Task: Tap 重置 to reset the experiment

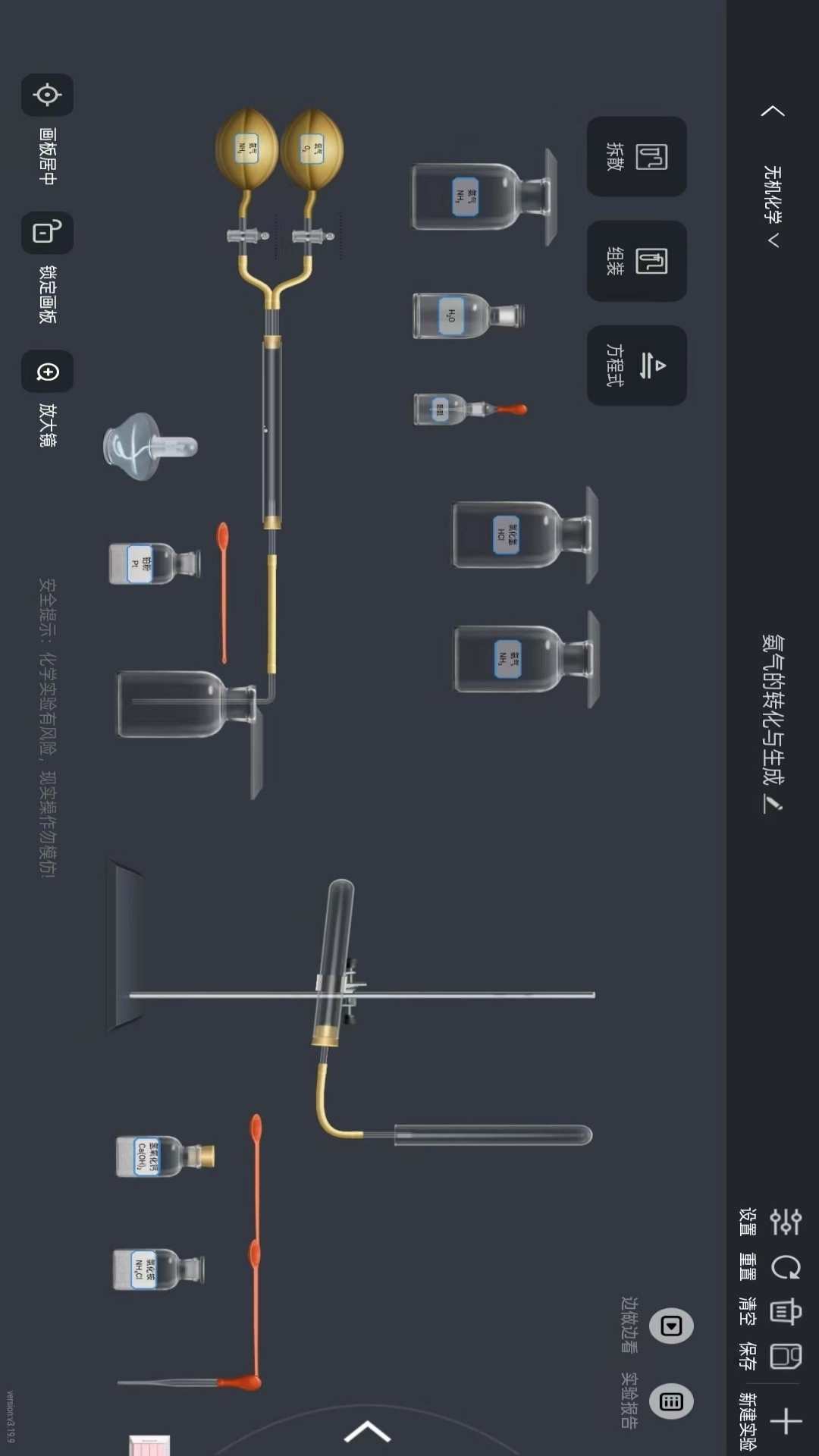Action: coord(784,1267)
